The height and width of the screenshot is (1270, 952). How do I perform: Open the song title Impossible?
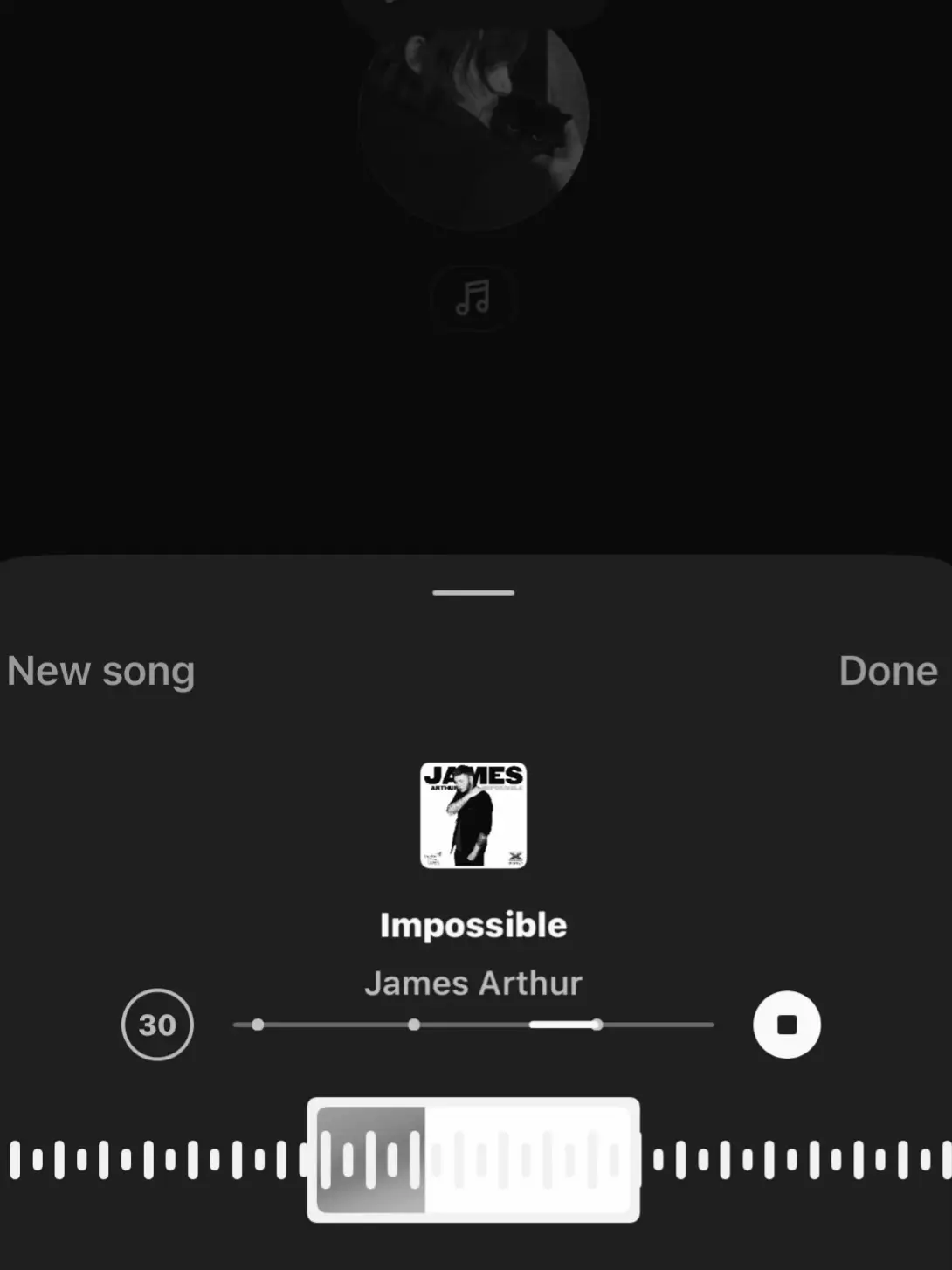473,925
